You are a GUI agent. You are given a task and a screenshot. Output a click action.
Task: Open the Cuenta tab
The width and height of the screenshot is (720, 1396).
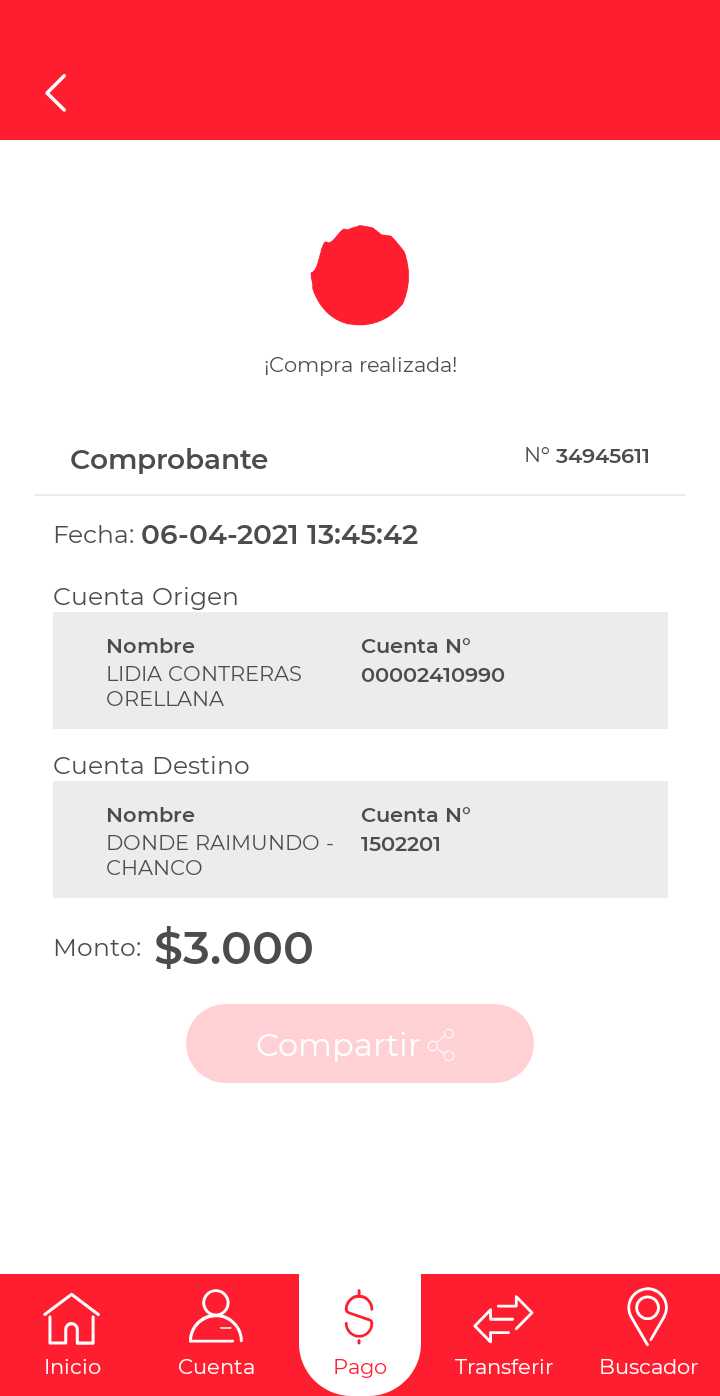[x=216, y=1334]
